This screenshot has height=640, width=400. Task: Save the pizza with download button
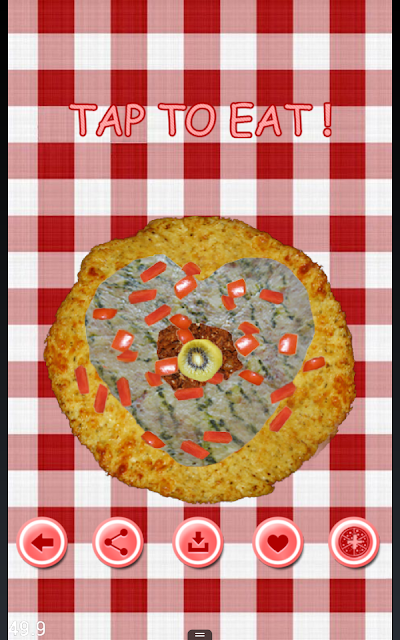[198, 542]
